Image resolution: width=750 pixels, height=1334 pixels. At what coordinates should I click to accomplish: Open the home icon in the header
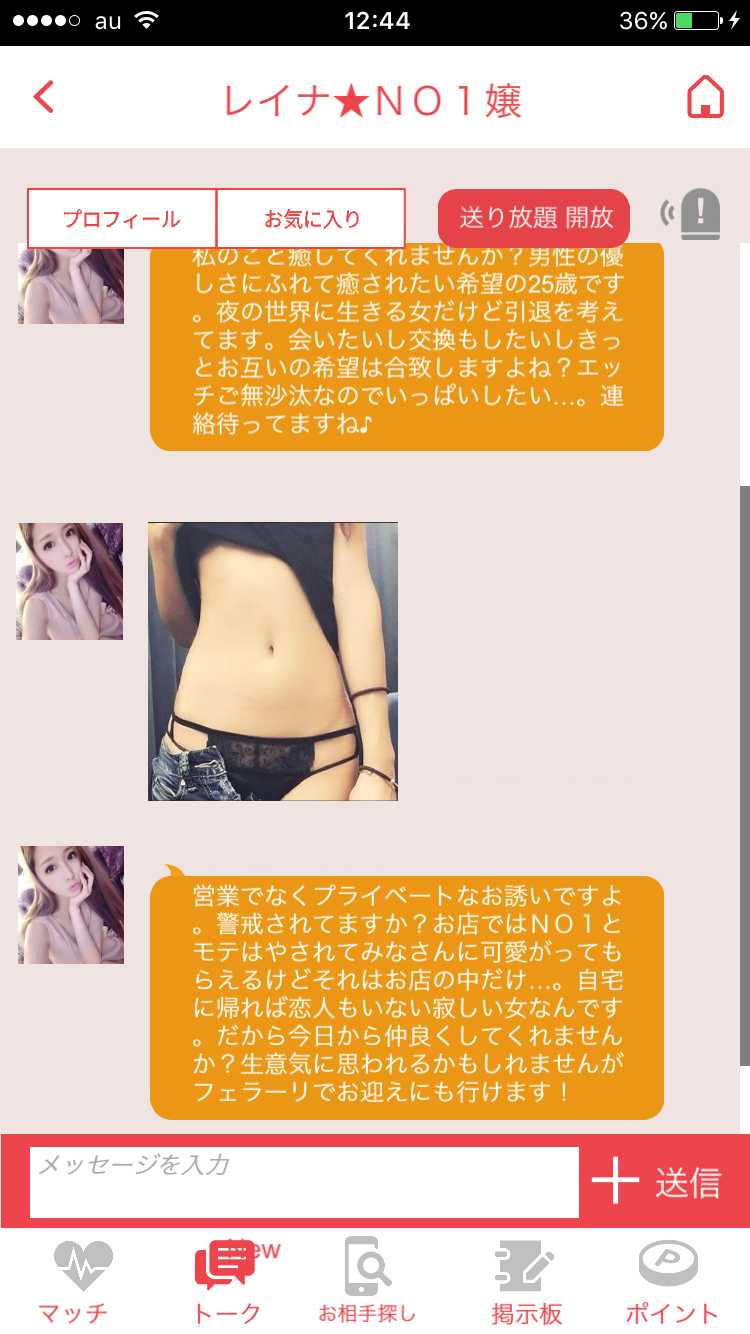pyautogui.click(x=705, y=98)
